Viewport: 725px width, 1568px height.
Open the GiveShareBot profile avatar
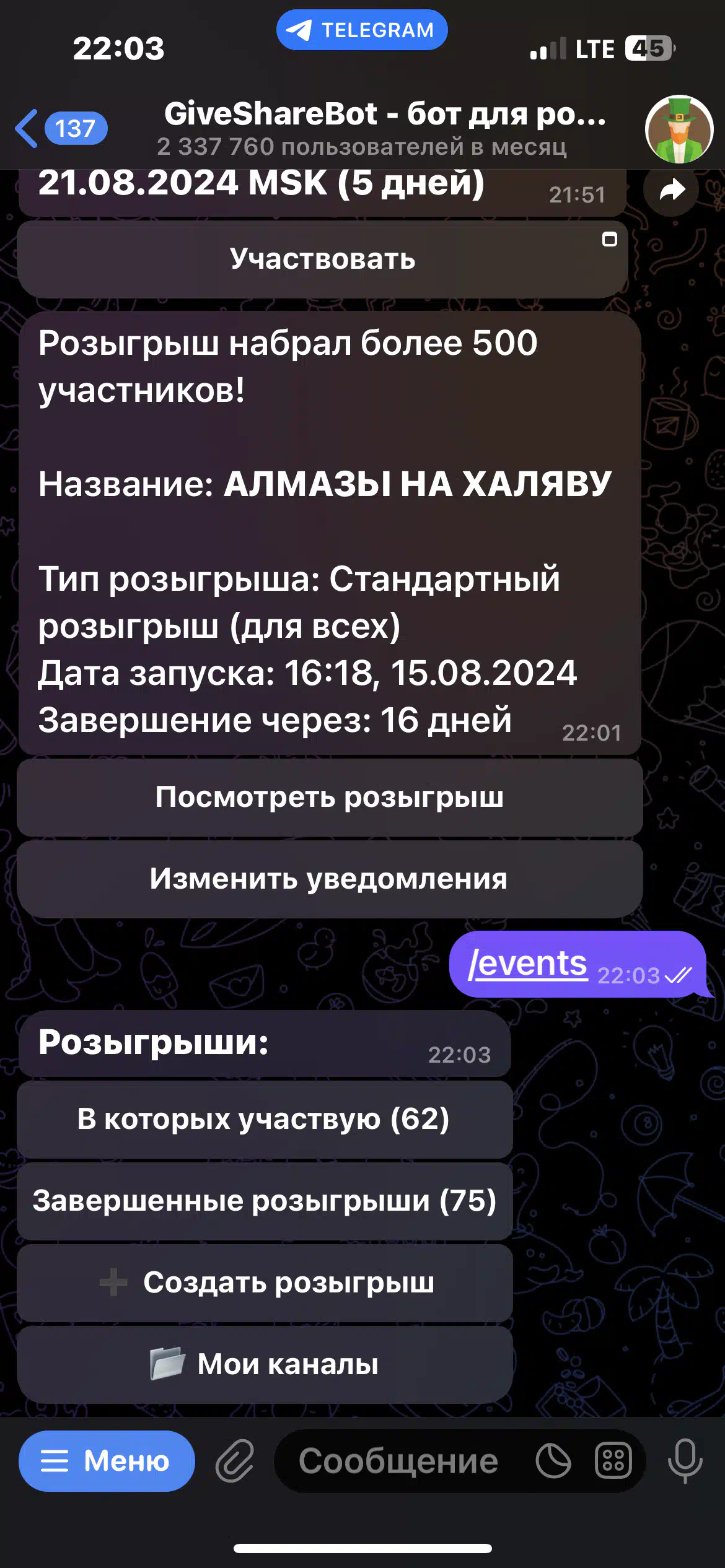pos(679,129)
